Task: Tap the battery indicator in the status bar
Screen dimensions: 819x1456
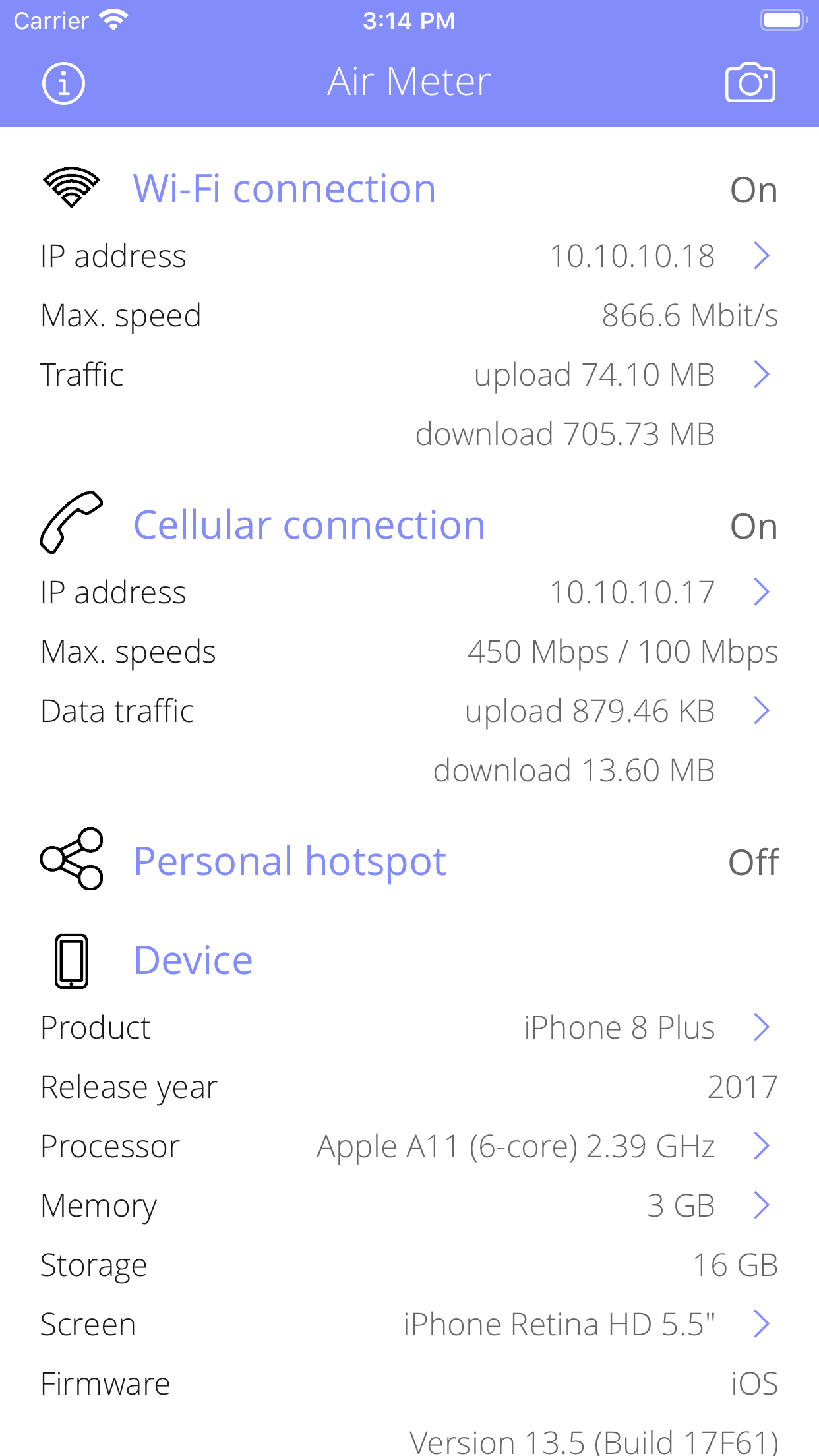Action: (783, 20)
